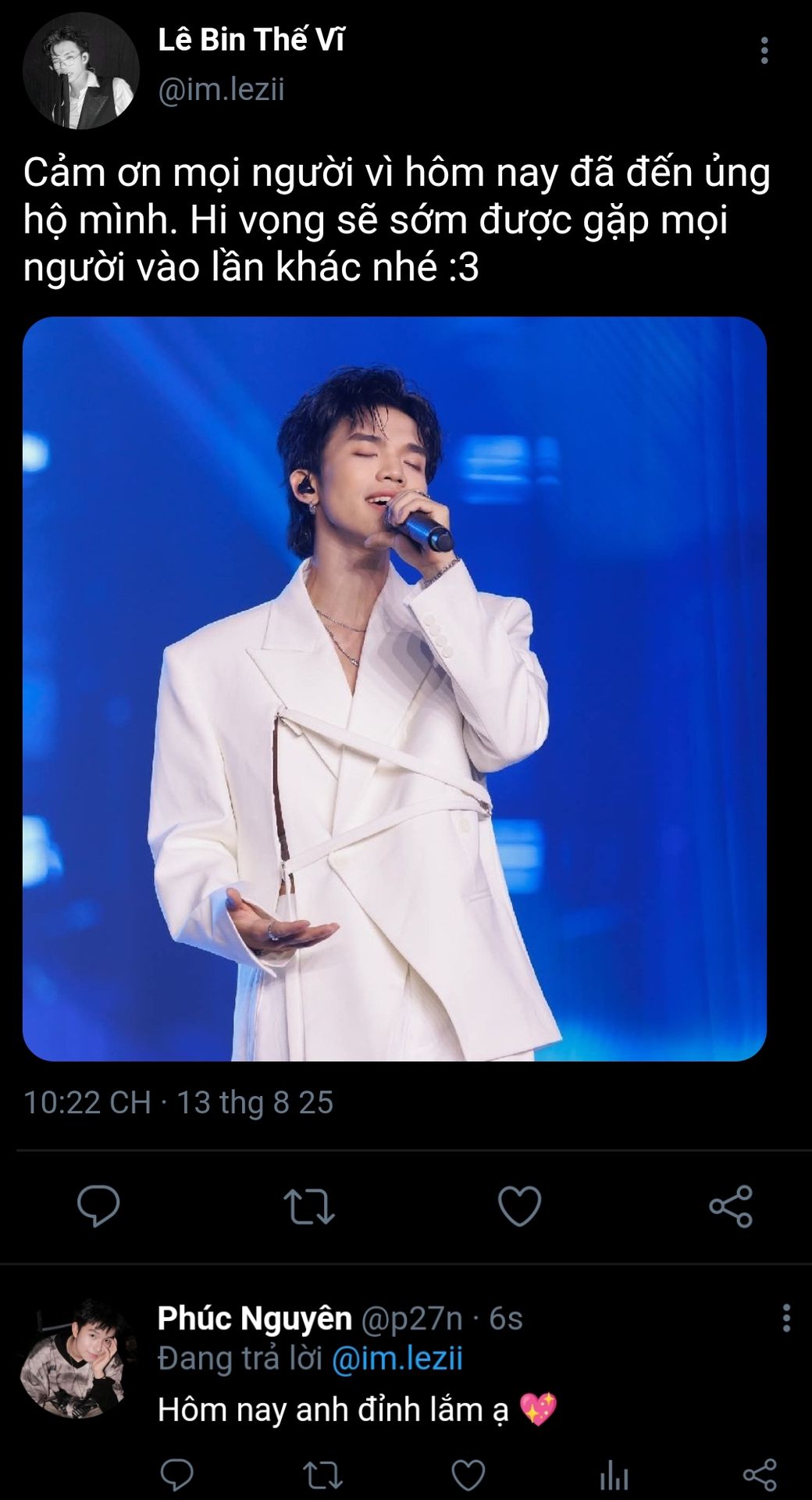Image resolution: width=812 pixels, height=1500 pixels.
Task: Open Phúc Nguyên's profile avatar
Action: click(77, 1359)
